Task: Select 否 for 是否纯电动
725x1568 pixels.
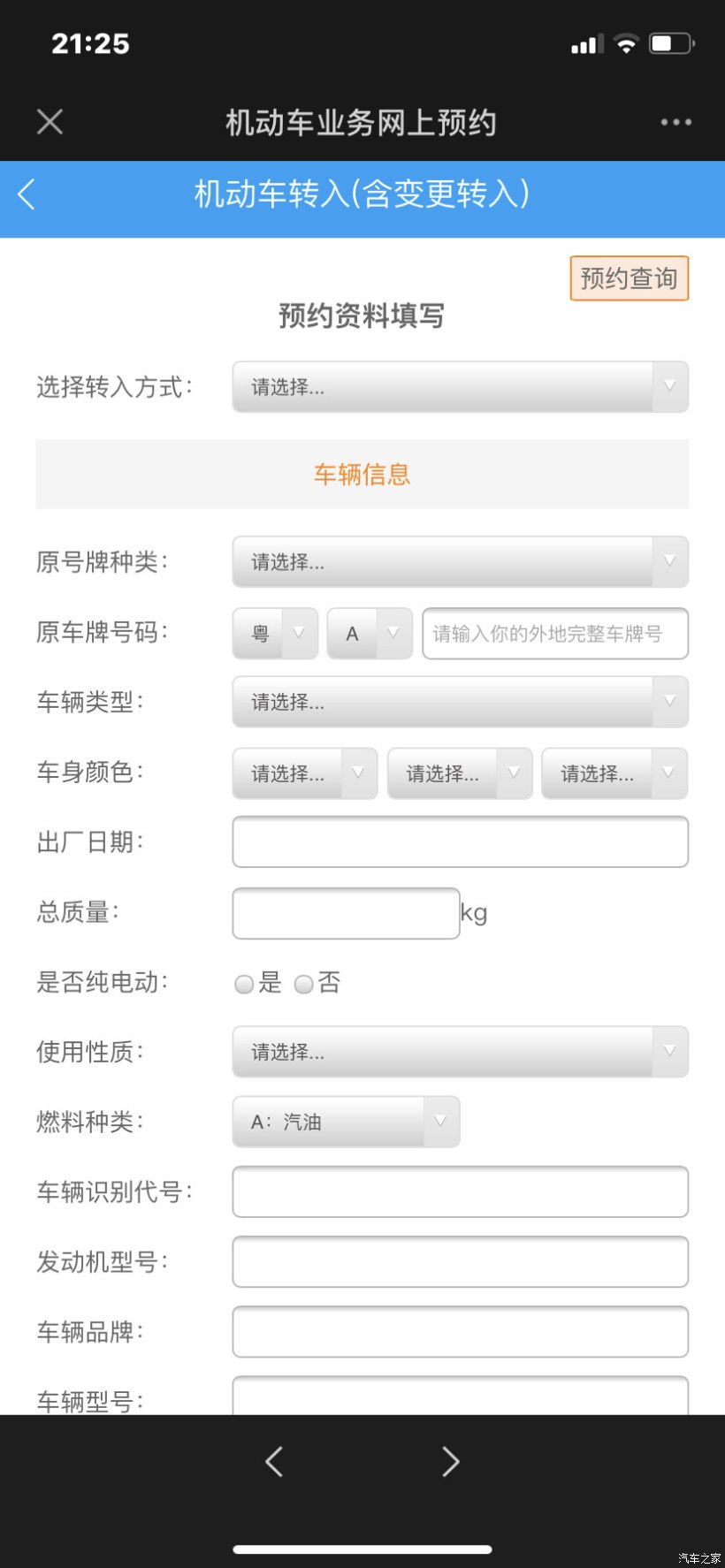Action: [x=303, y=984]
